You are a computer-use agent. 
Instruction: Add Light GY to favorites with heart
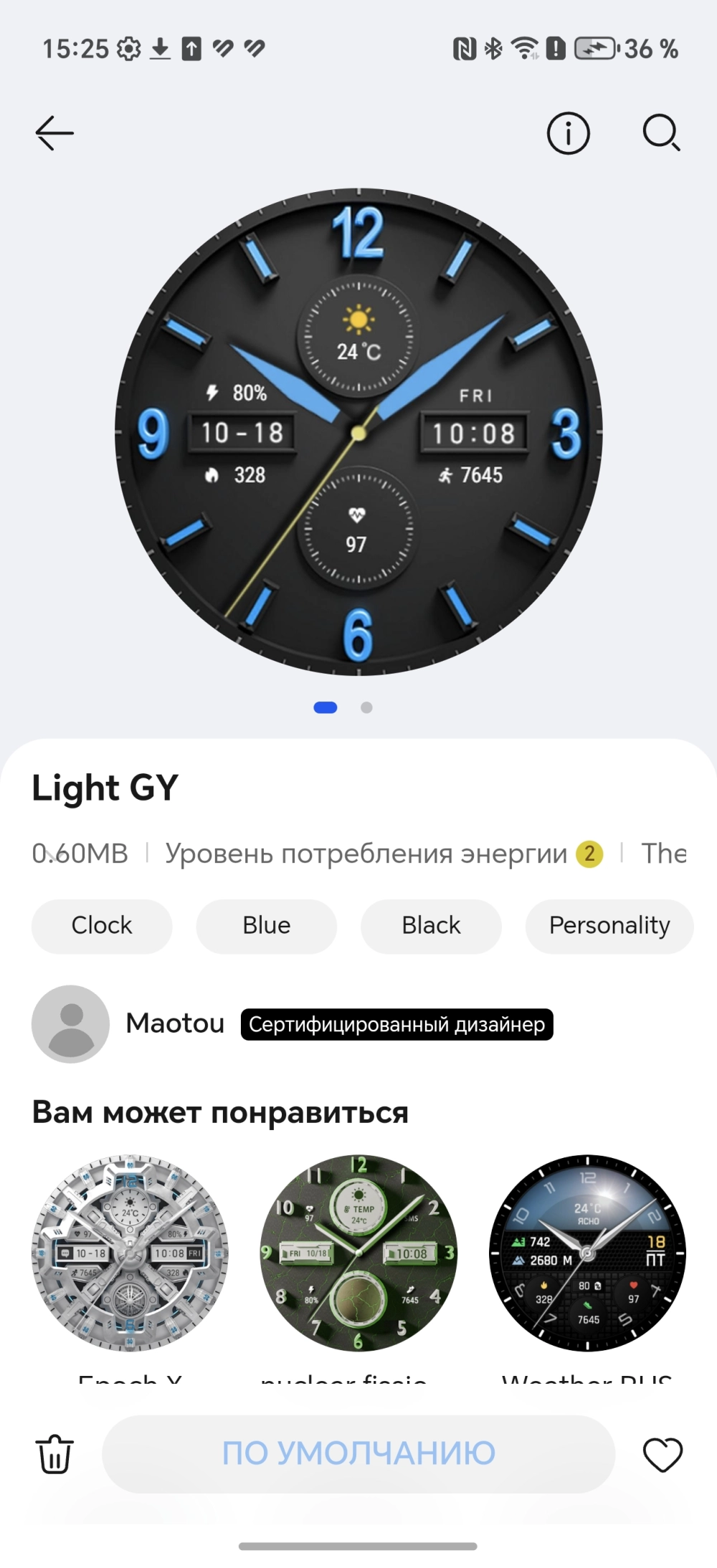pyautogui.click(x=662, y=1454)
